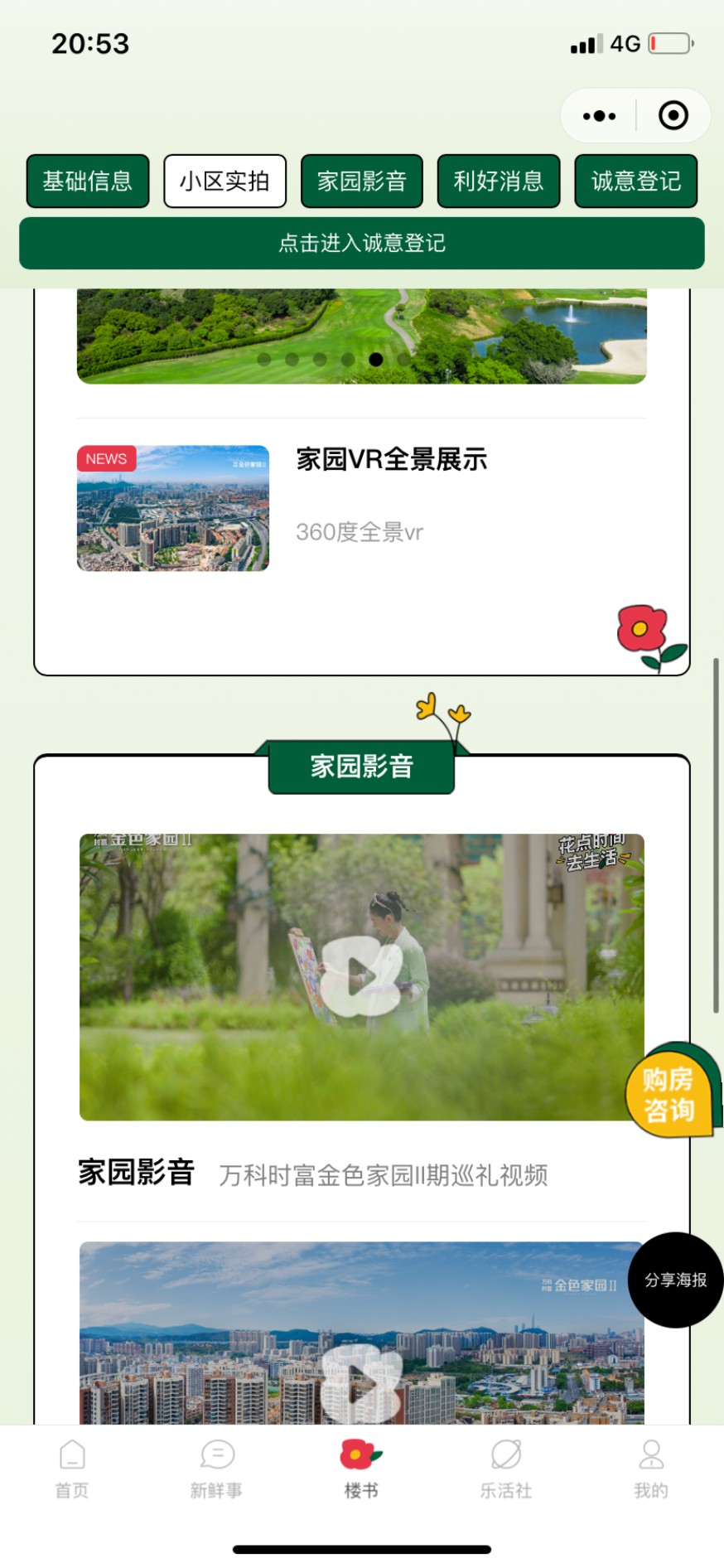Close the mini program via circle icon
The image size is (724, 1568).
click(x=673, y=116)
